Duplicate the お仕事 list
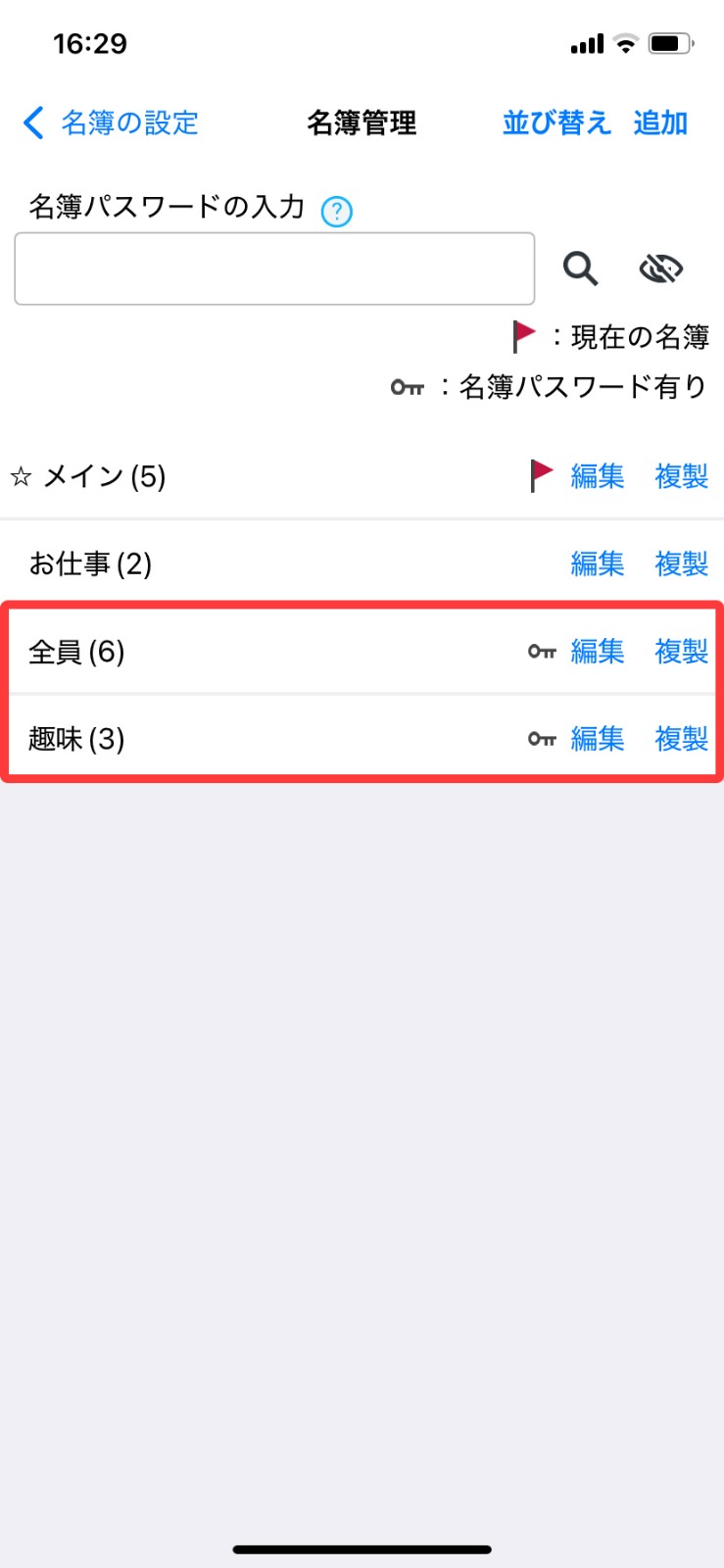The height and width of the screenshot is (1568, 724). (x=681, y=564)
